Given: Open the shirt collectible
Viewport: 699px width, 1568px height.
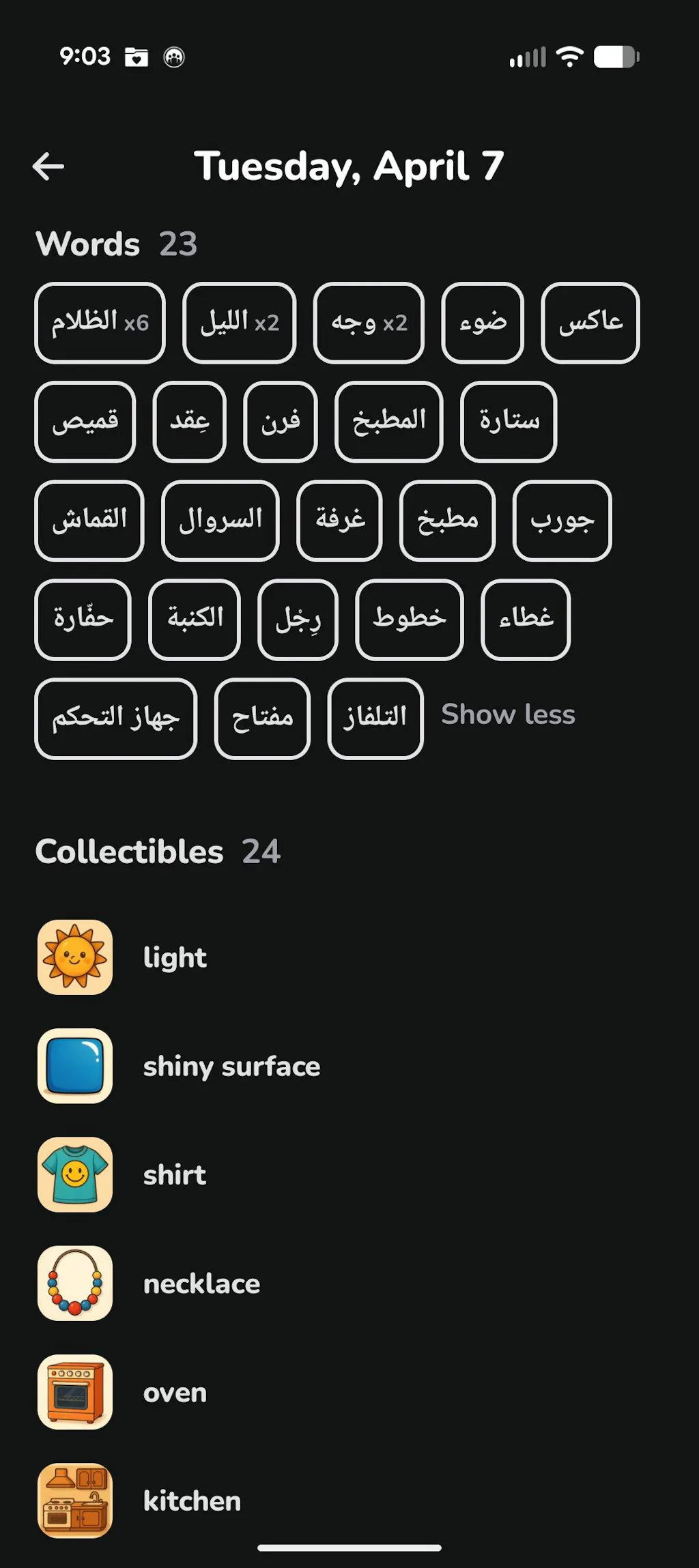Looking at the screenshot, I should [x=175, y=1175].
